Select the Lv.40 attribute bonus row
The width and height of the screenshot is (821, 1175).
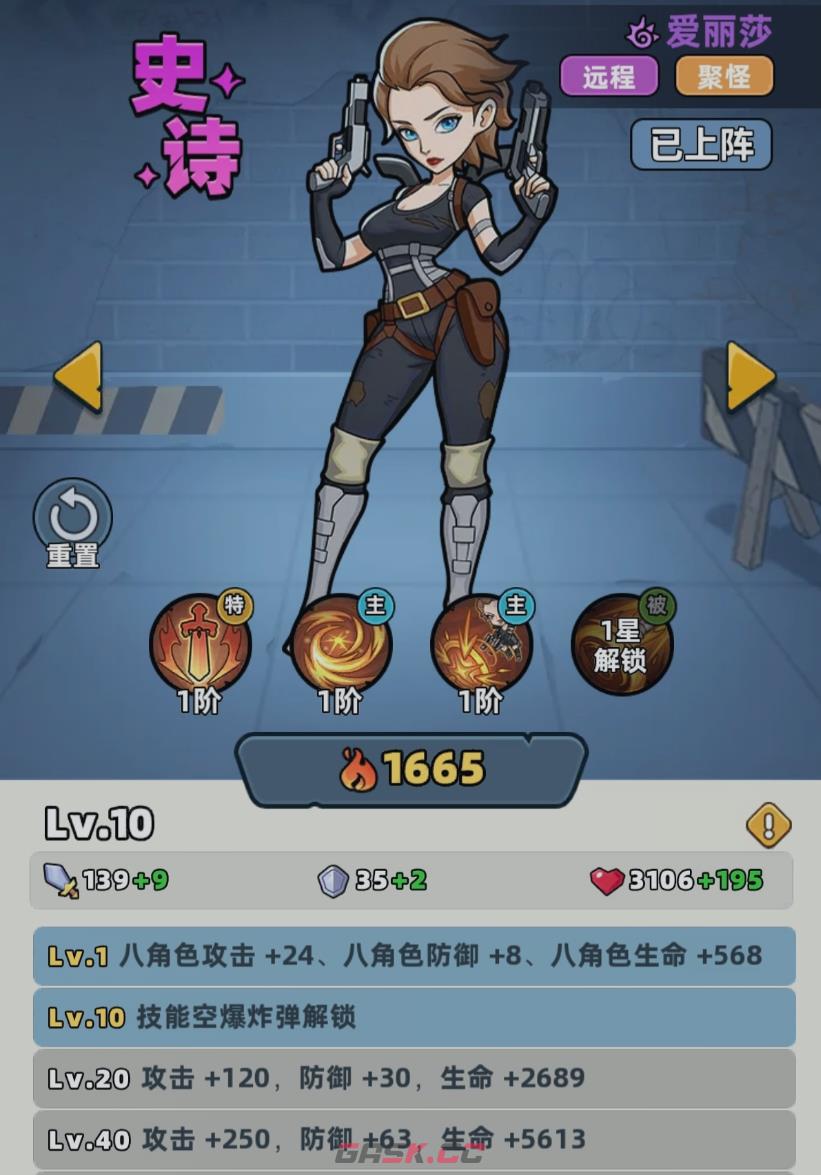point(410,1140)
